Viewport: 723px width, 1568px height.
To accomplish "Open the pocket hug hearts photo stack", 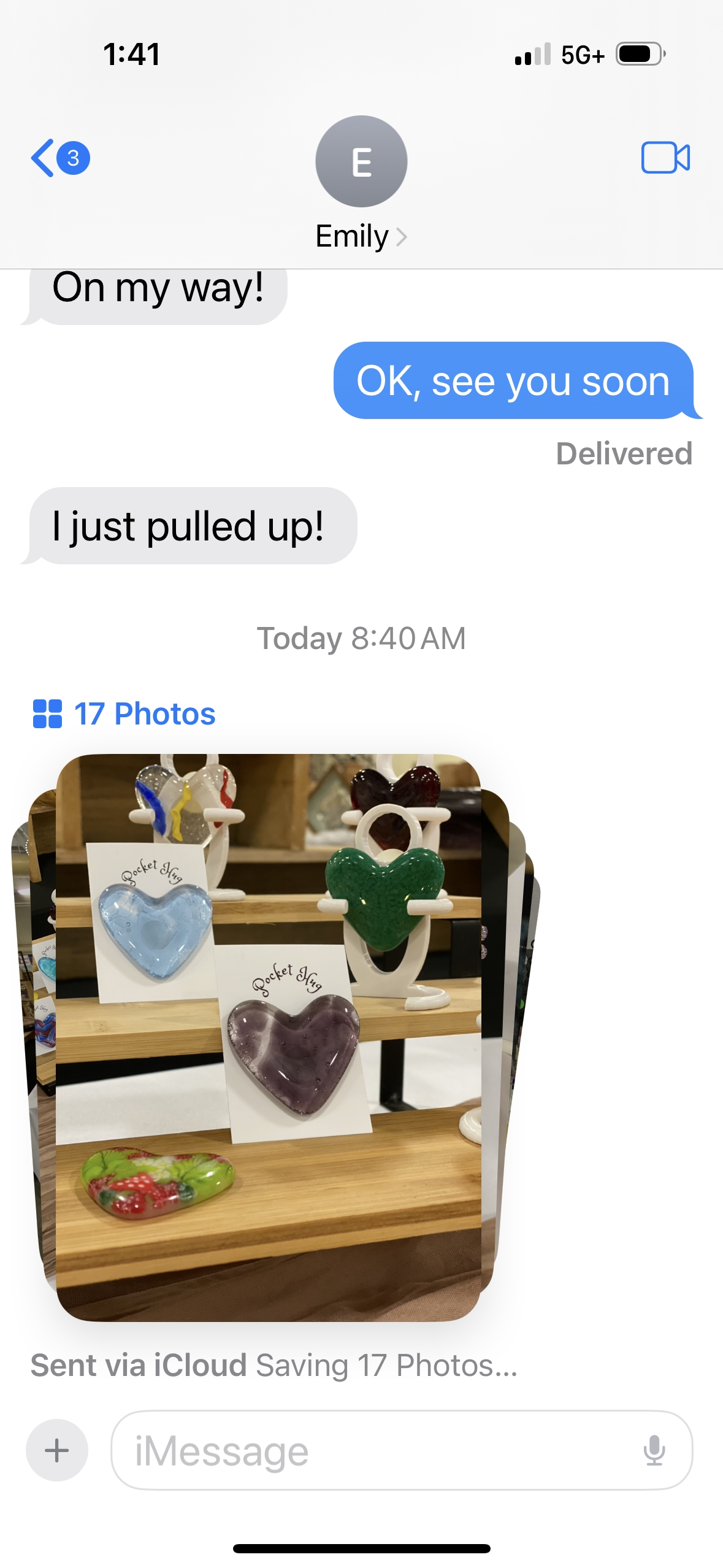I will 269,1037.
